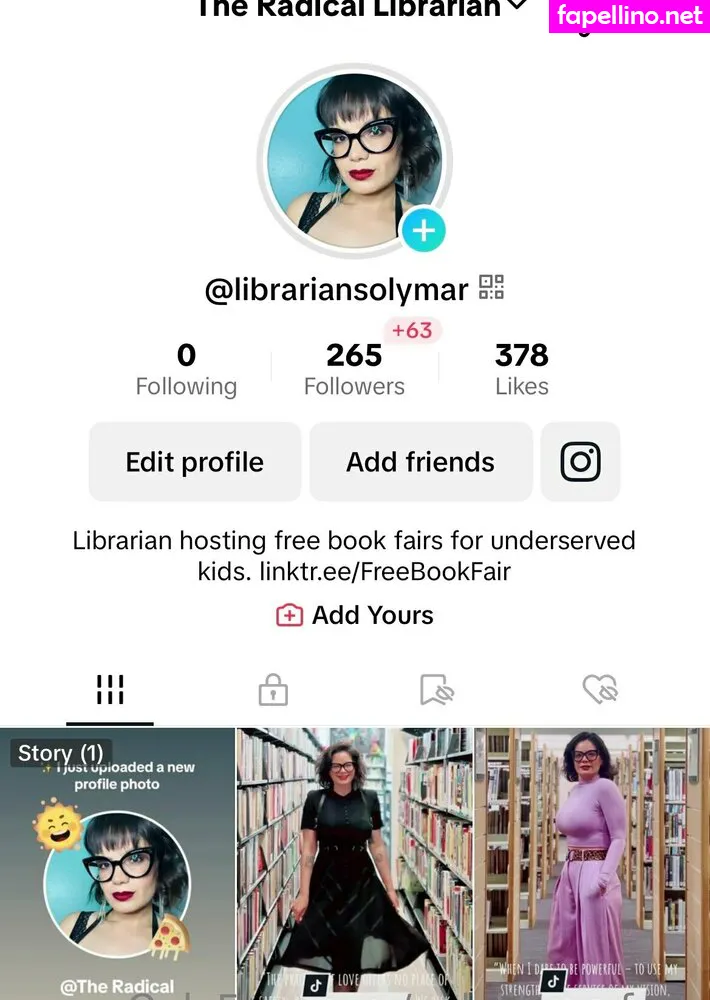Play the black dress library aisle video
The image size is (710, 1000).
(x=354, y=865)
